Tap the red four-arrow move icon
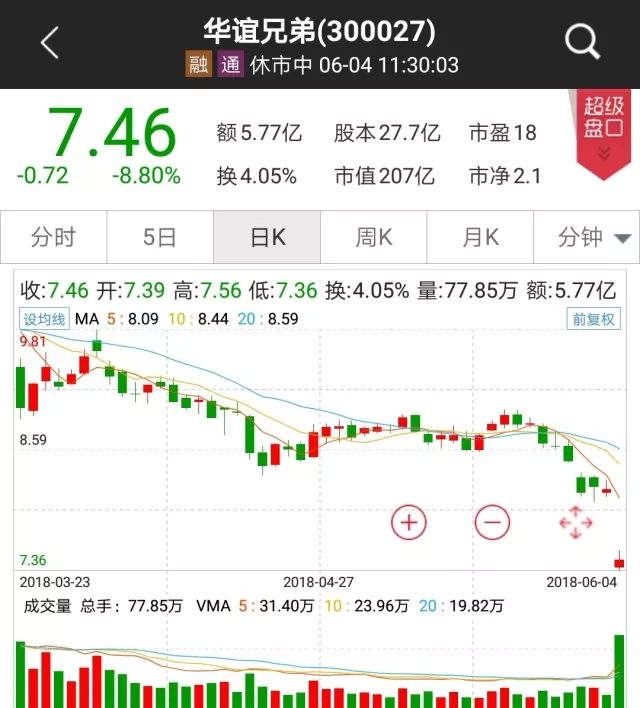The width and height of the screenshot is (640, 708). click(x=576, y=522)
